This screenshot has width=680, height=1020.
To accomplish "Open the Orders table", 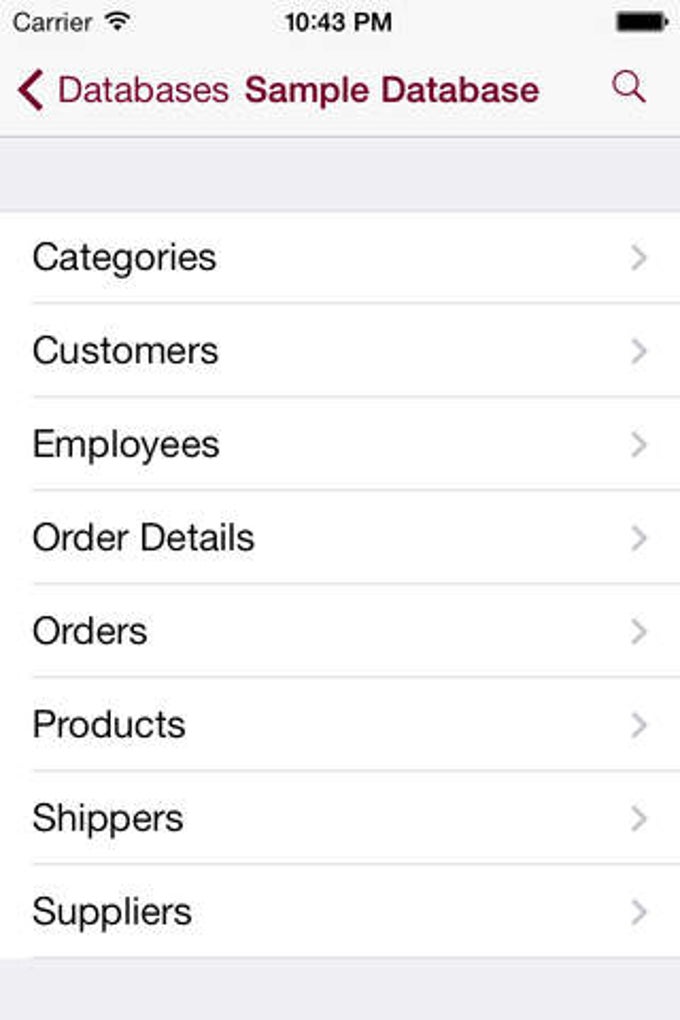I will [340, 631].
